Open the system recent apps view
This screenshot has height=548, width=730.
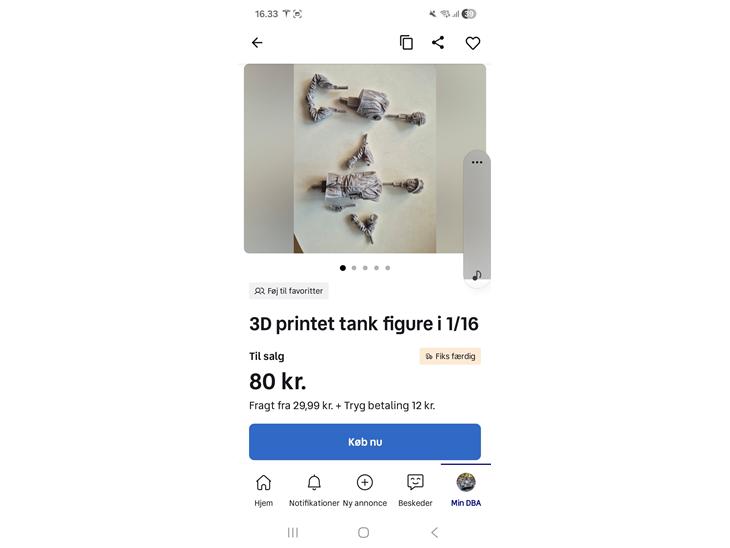[293, 533]
